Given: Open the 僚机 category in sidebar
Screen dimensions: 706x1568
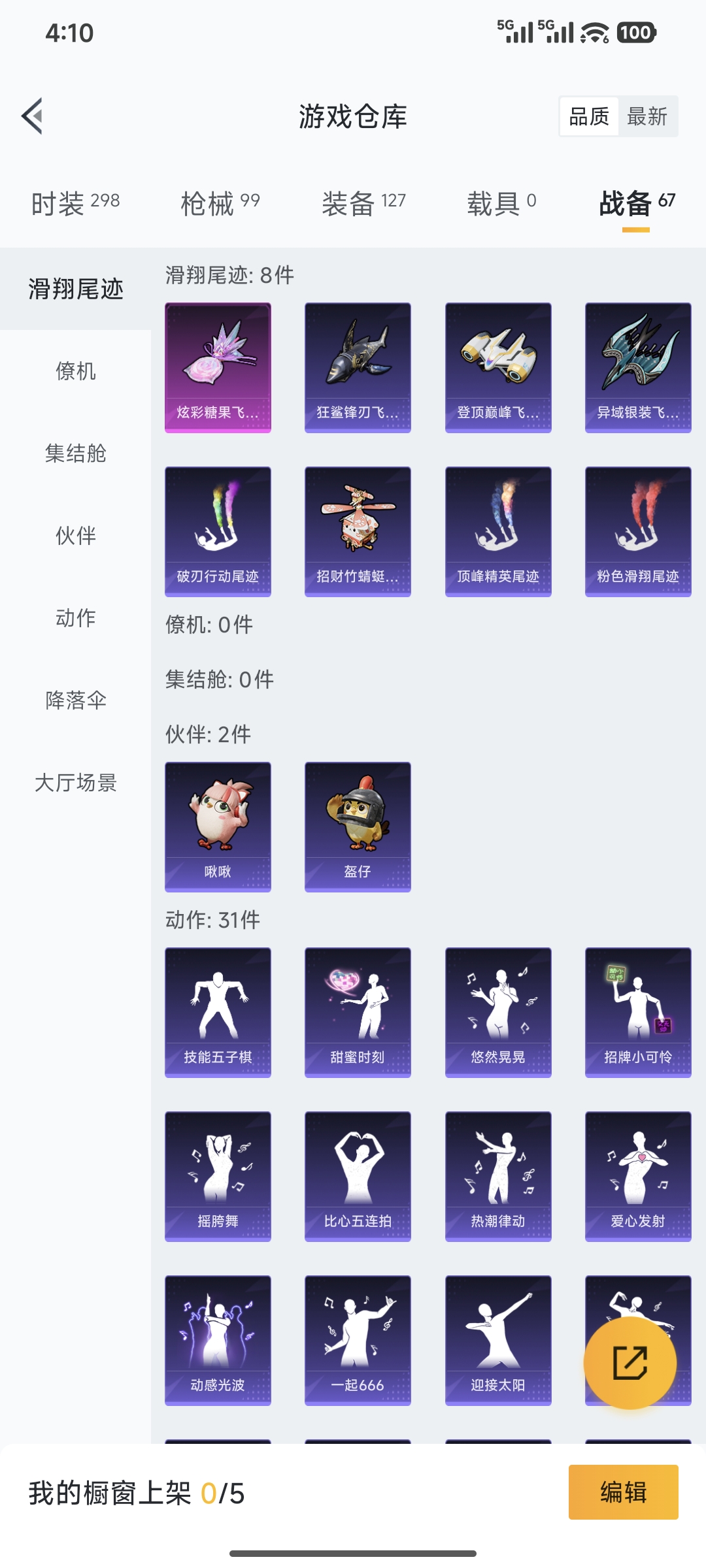Looking at the screenshot, I should (x=75, y=371).
